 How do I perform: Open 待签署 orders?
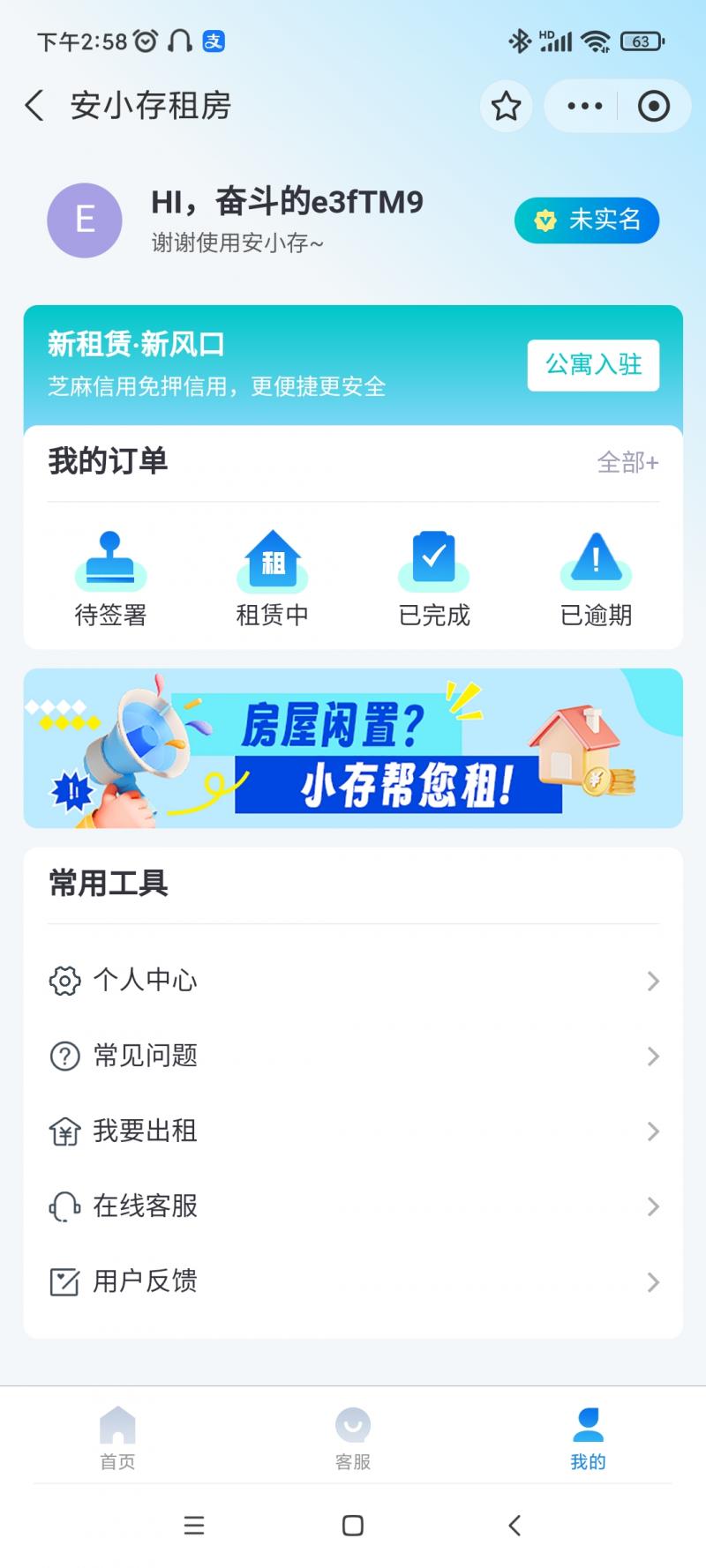(110, 578)
